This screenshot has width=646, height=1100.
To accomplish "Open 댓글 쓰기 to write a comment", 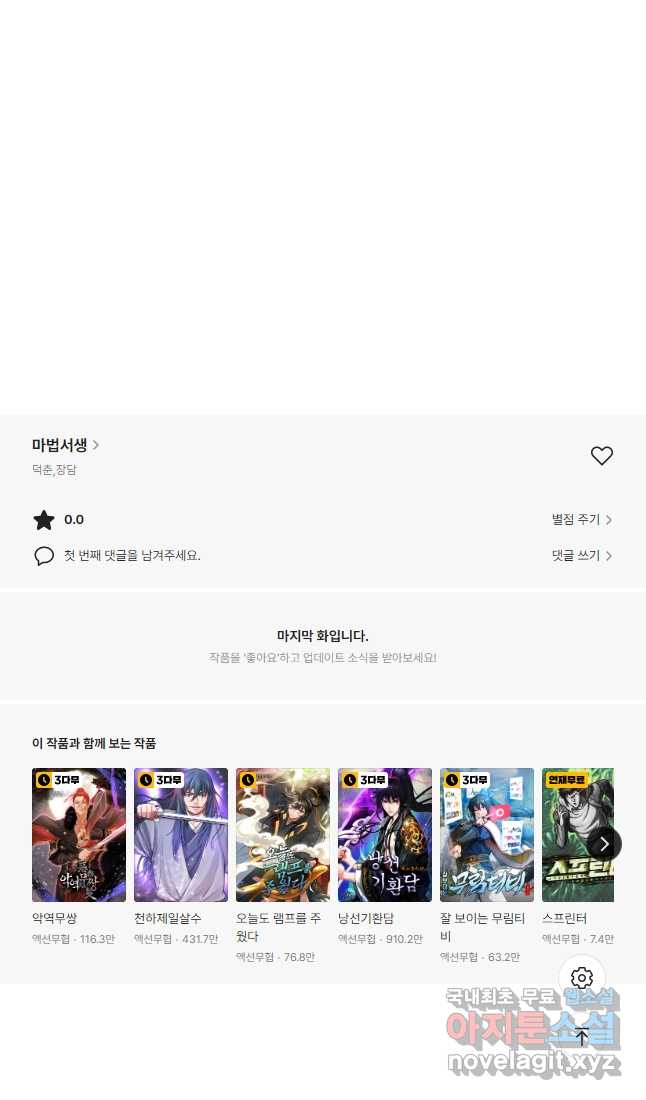I will [x=581, y=555].
